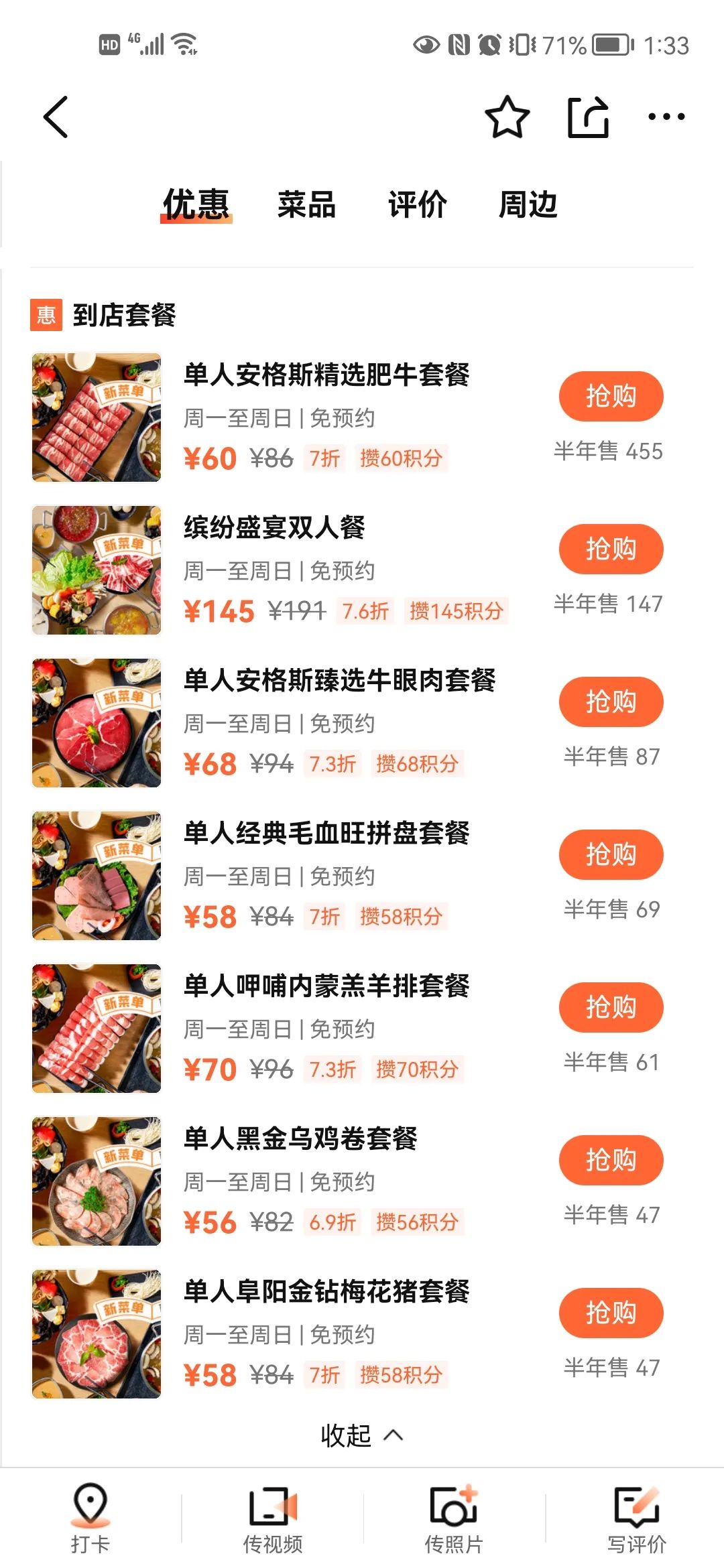Select the 优惠 tab
724x1568 pixels.
click(x=196, y=204)
